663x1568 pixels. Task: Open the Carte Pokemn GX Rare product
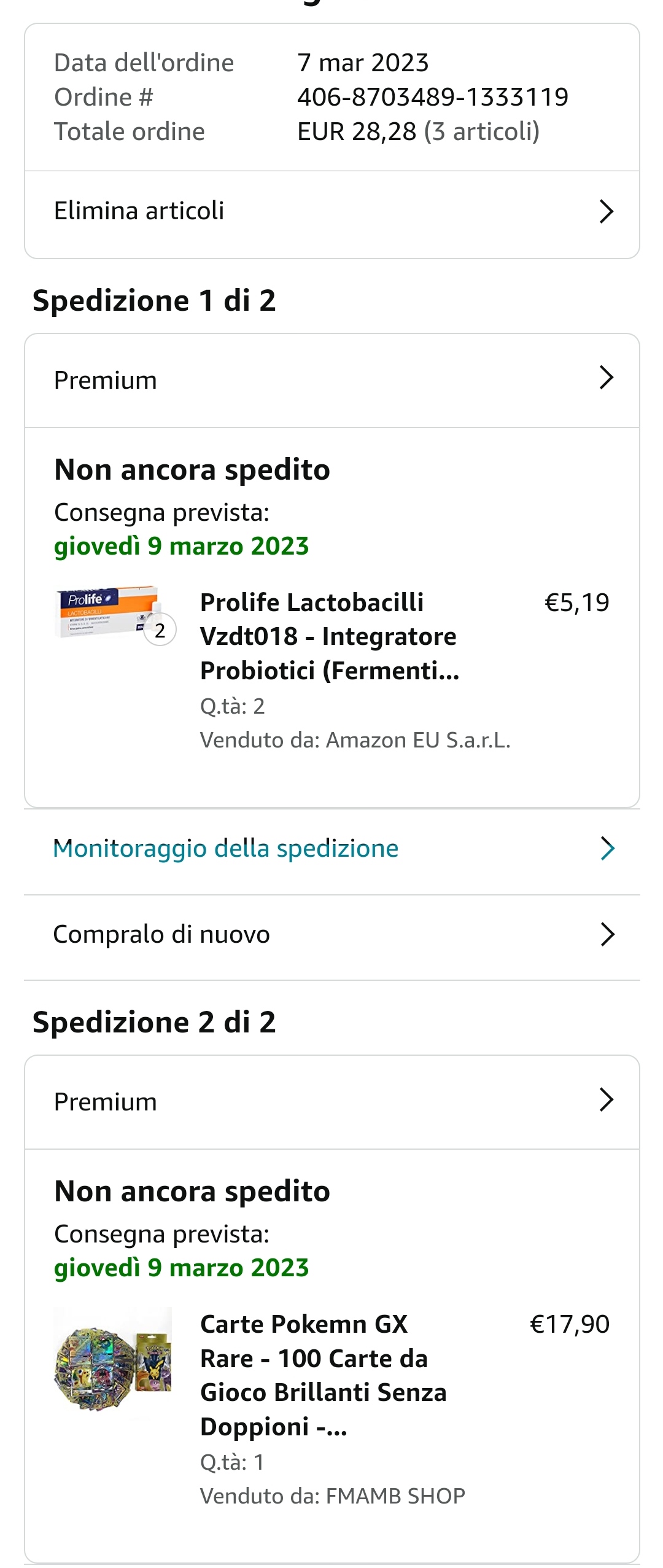323,1375
